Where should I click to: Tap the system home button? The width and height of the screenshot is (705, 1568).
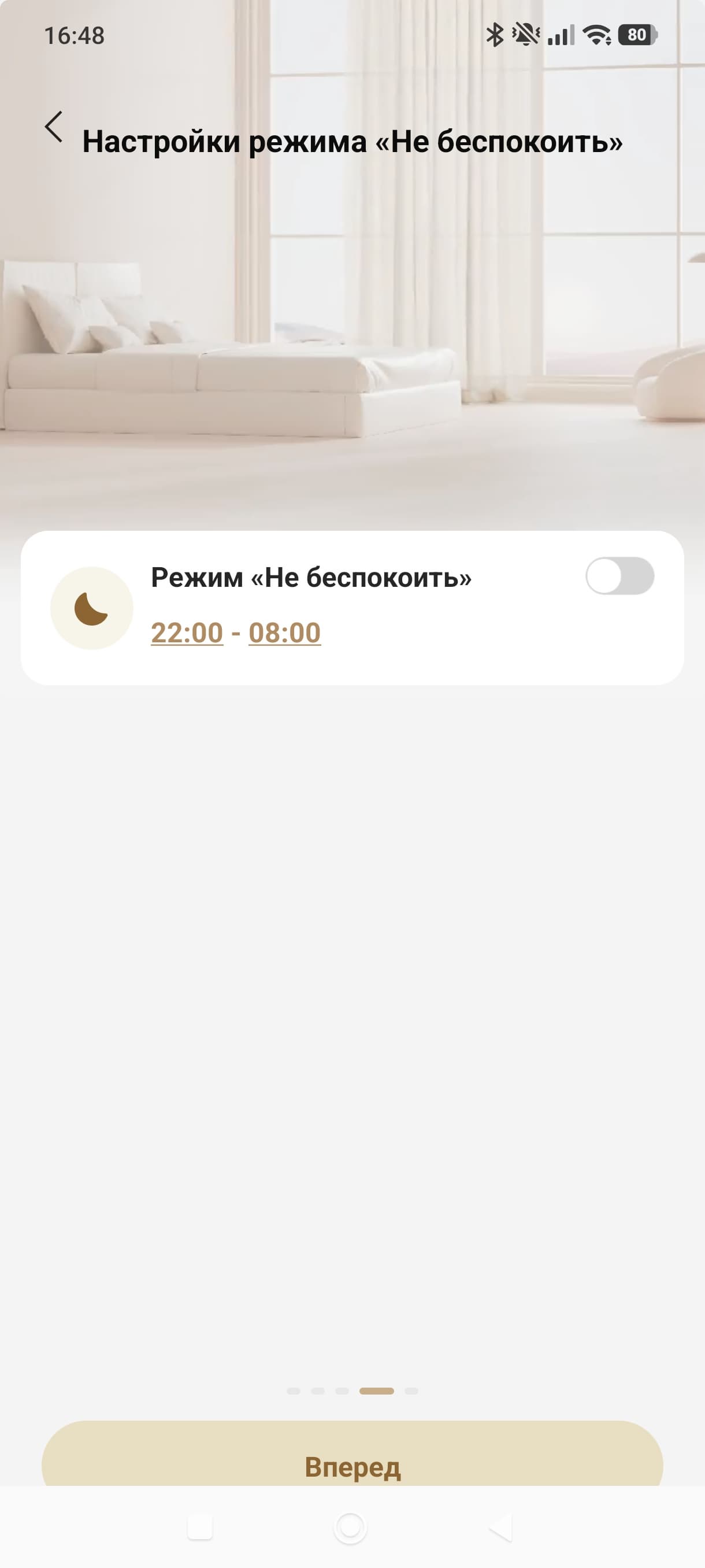tap(350, 1527)
